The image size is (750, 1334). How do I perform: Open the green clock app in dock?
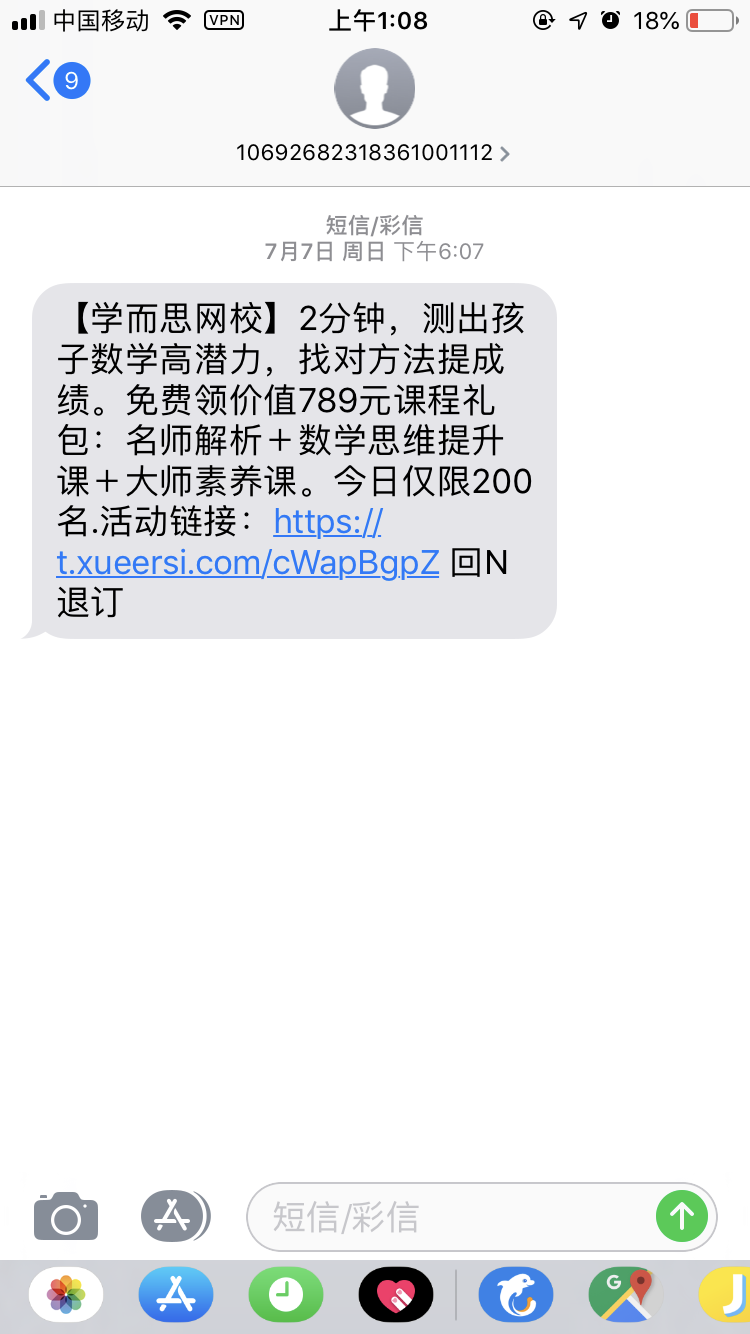tap(285, 1294)
